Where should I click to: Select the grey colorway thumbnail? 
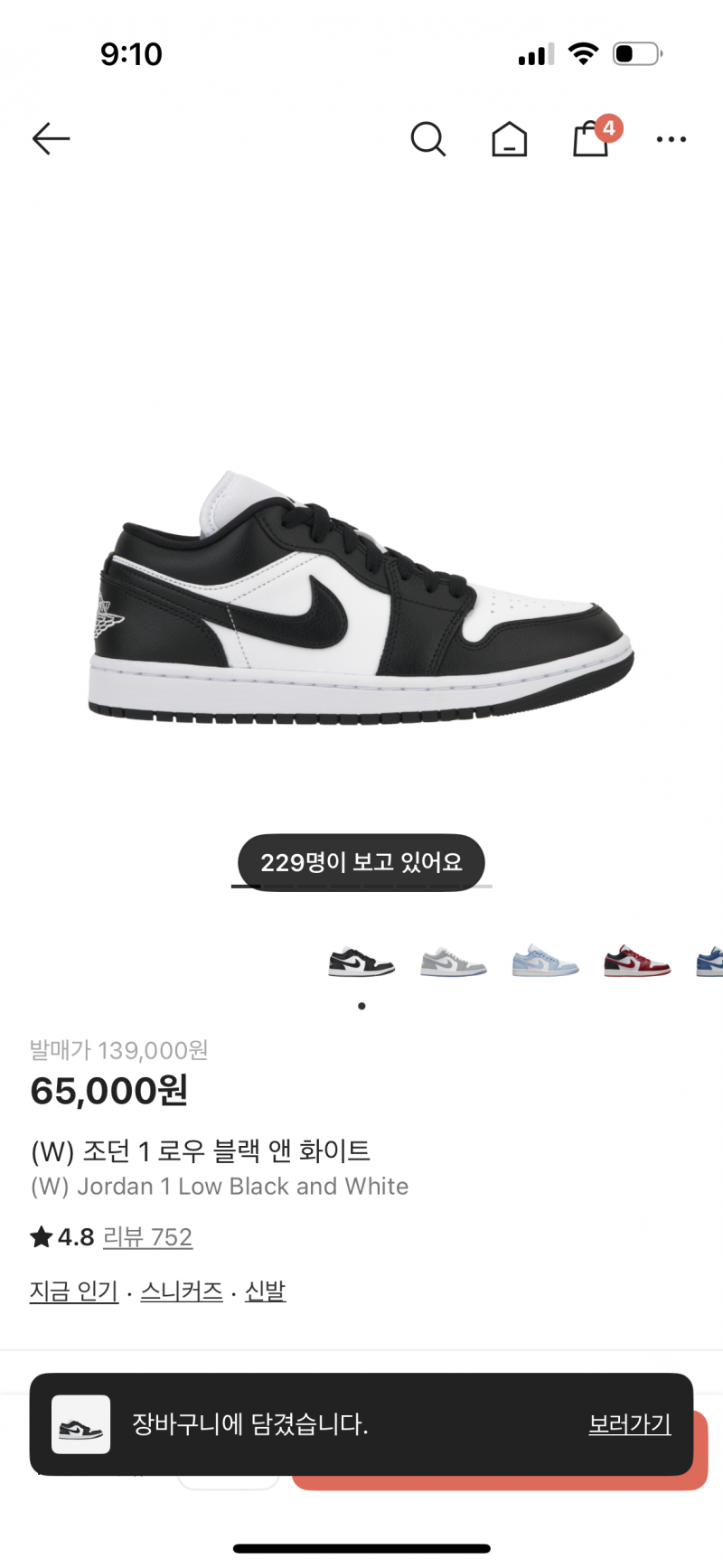click(x=454, y=962)
